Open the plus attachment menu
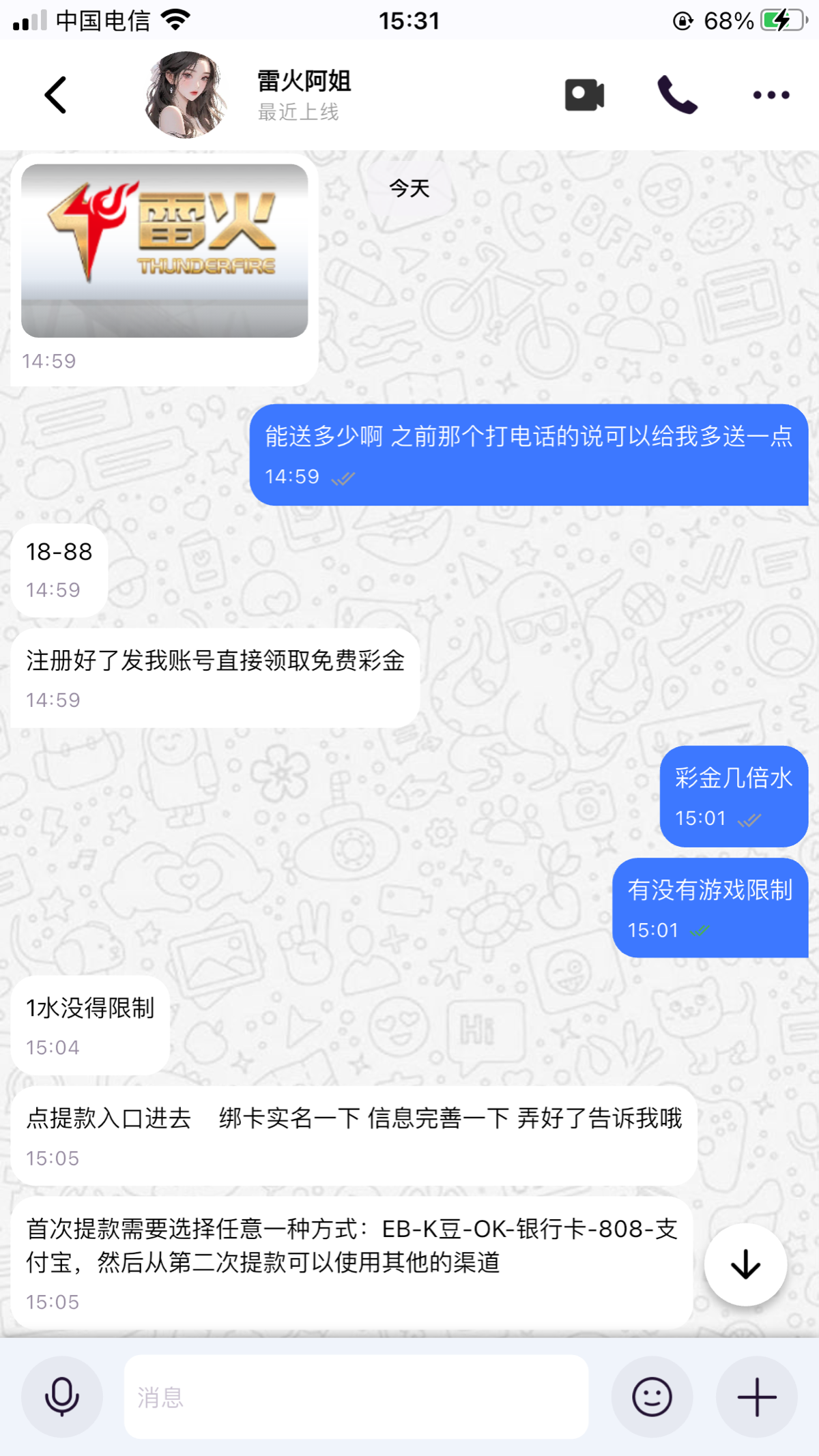Image resolution: width=819 pixels, height=1456 pixels. (x=757, y=1397)
